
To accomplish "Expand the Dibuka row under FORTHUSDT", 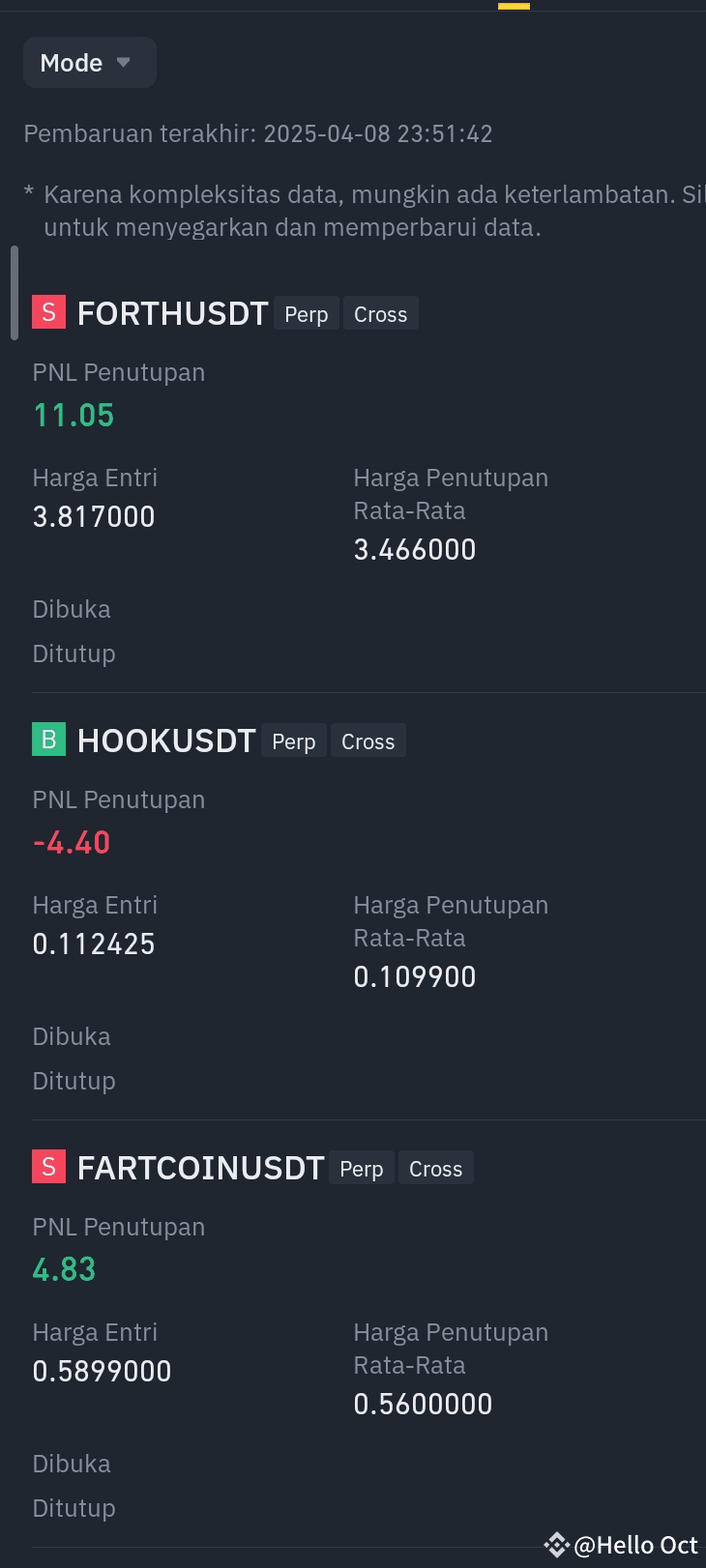I will pos(72,609).
